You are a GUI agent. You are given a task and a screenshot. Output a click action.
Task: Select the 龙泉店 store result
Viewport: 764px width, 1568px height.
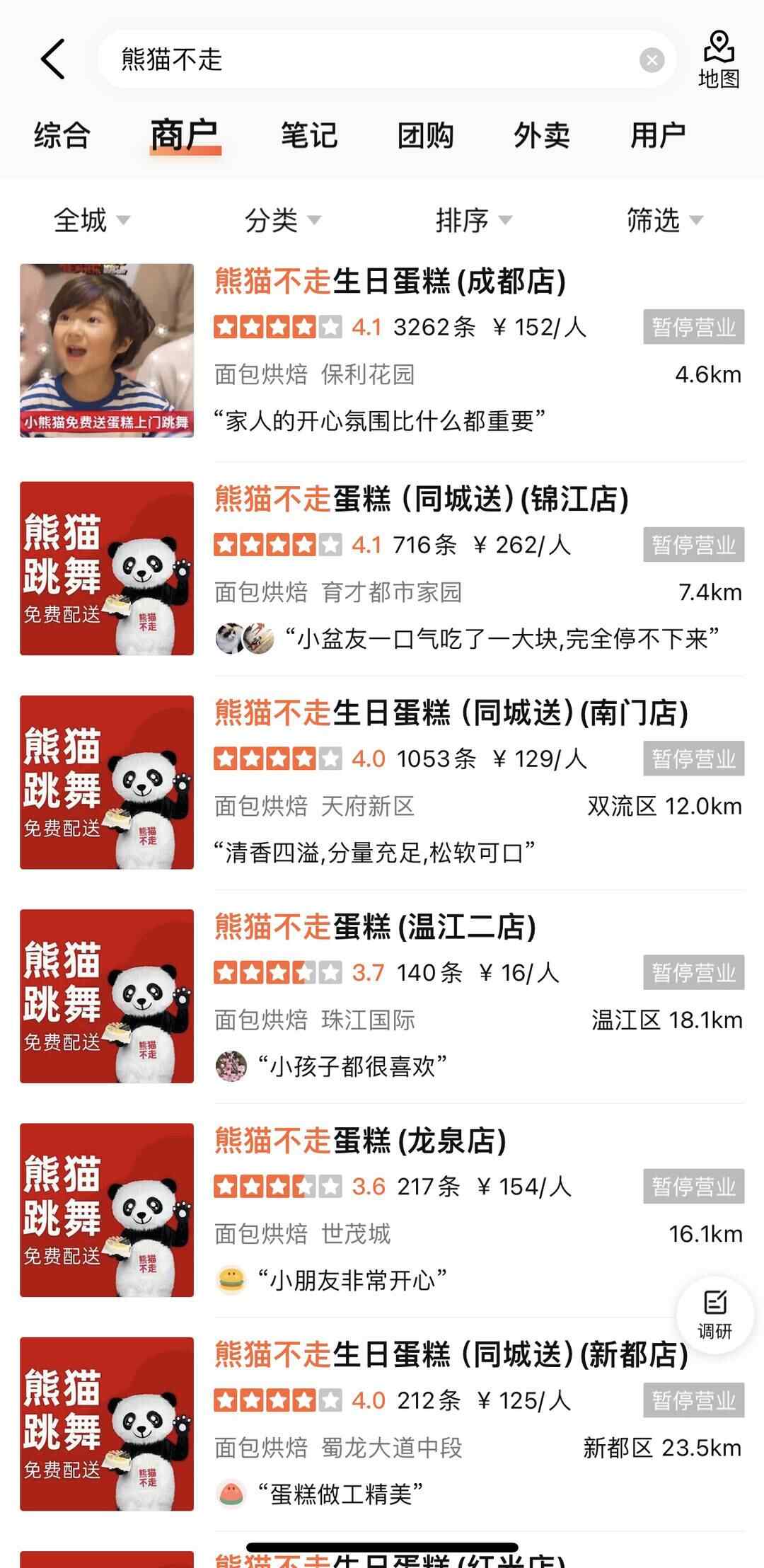pos(360,1141)
